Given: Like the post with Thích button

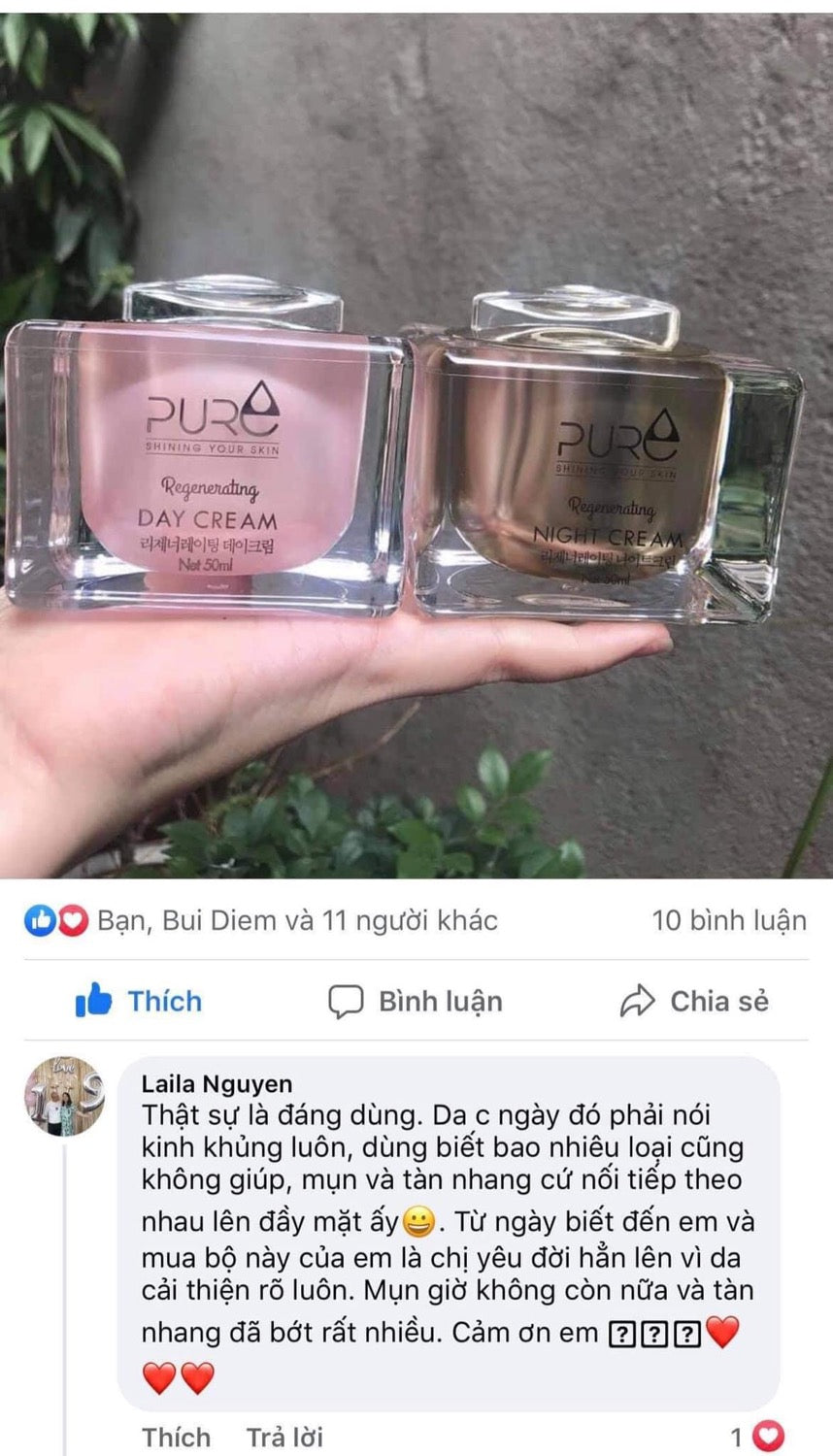Looking at the screenshot, I should tap(139, 1001).
